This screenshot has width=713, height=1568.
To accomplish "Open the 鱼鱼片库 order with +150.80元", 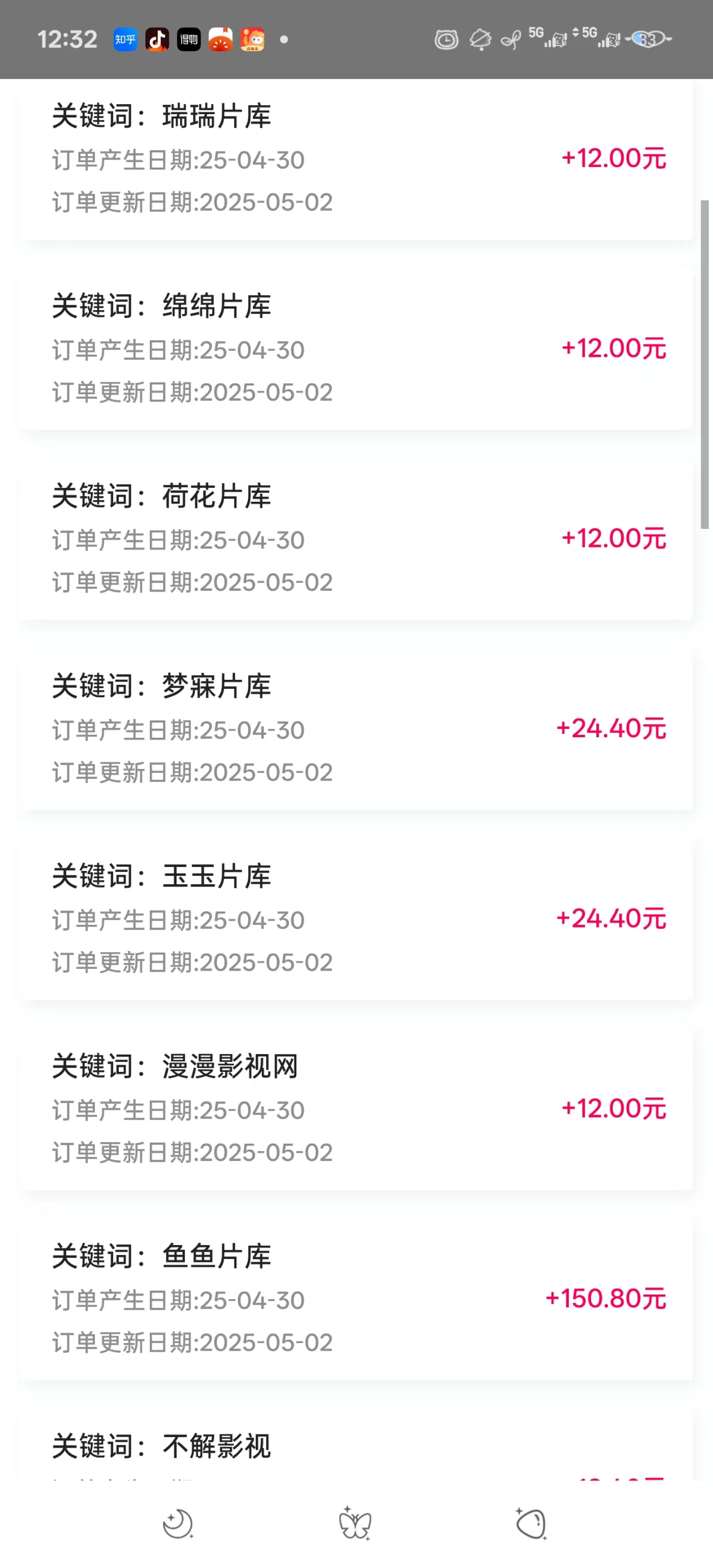I will point(356,1298).
